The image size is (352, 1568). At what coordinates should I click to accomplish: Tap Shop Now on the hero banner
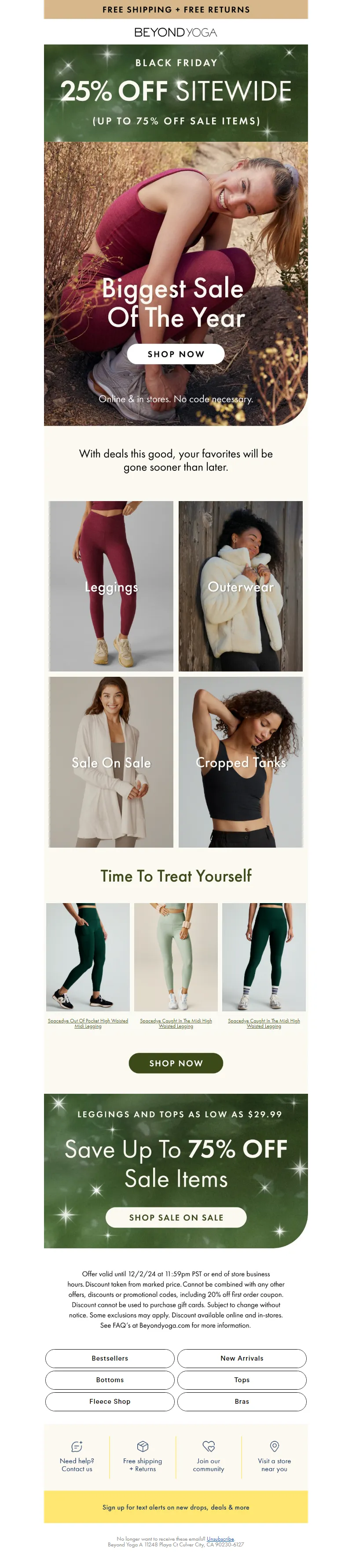coord(176,354)
